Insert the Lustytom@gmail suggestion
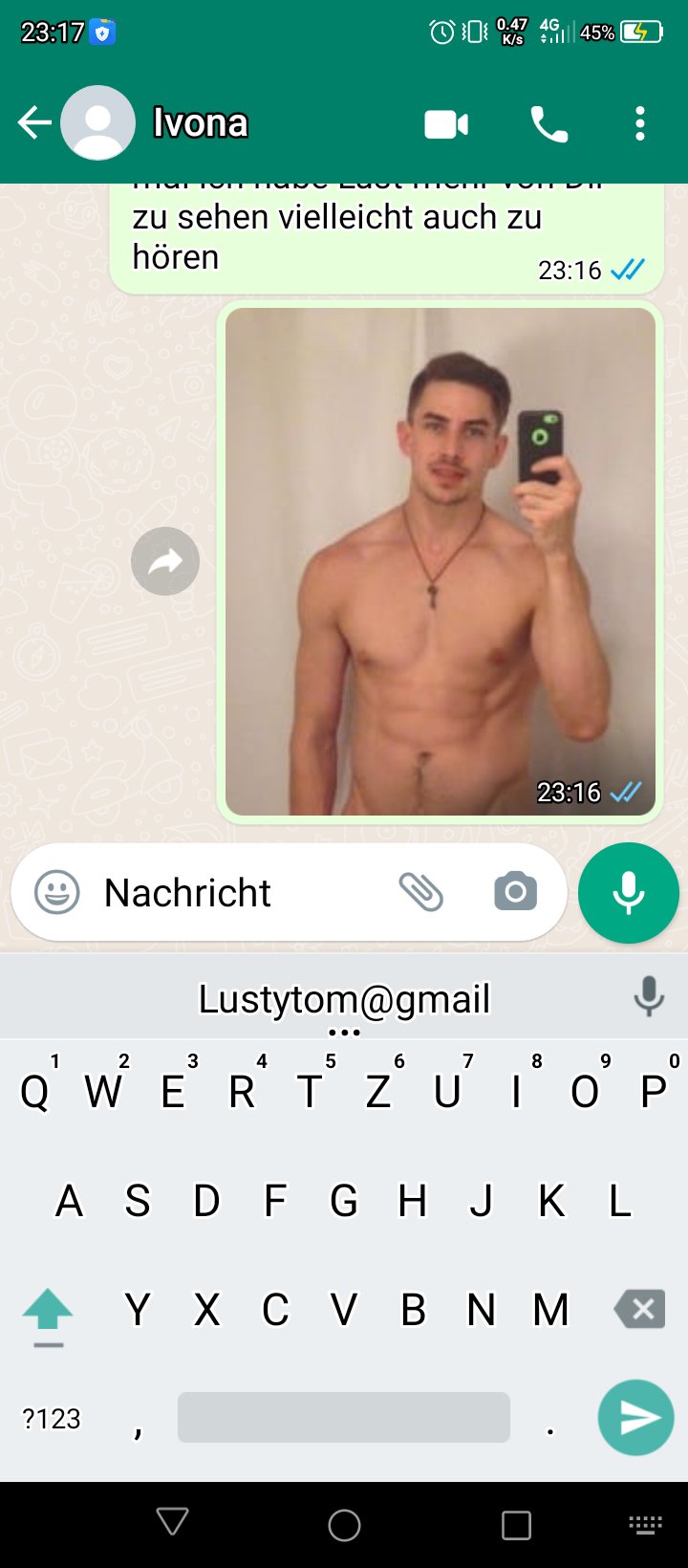688x1568 pixels. [344, 999]
